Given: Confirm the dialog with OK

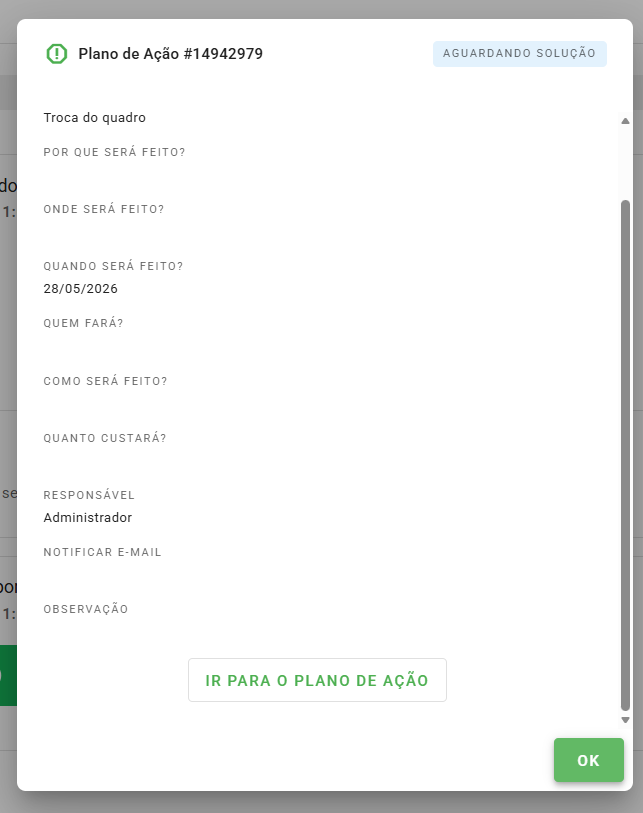Looking at the screenshot, I should pos(589,760).
